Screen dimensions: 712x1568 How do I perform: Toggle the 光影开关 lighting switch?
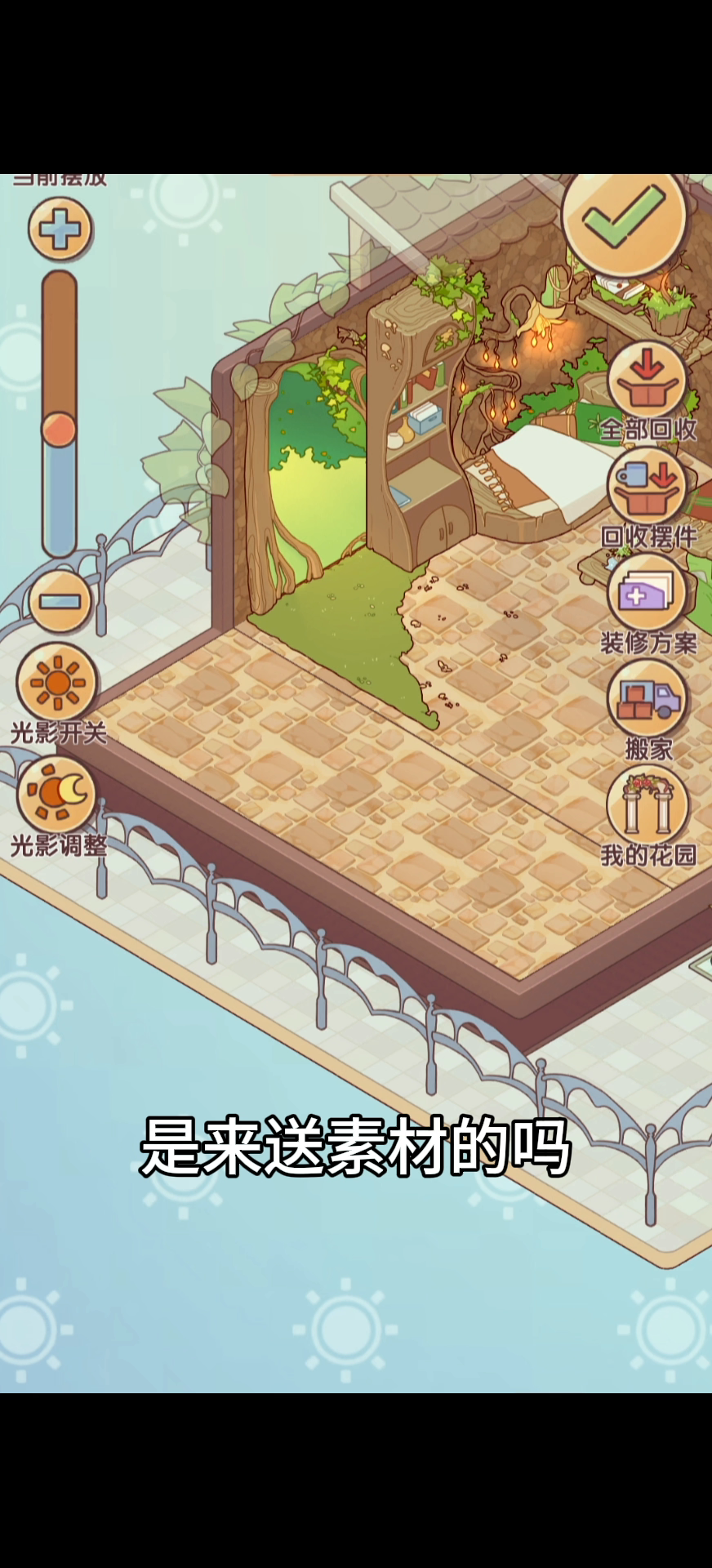57,684
